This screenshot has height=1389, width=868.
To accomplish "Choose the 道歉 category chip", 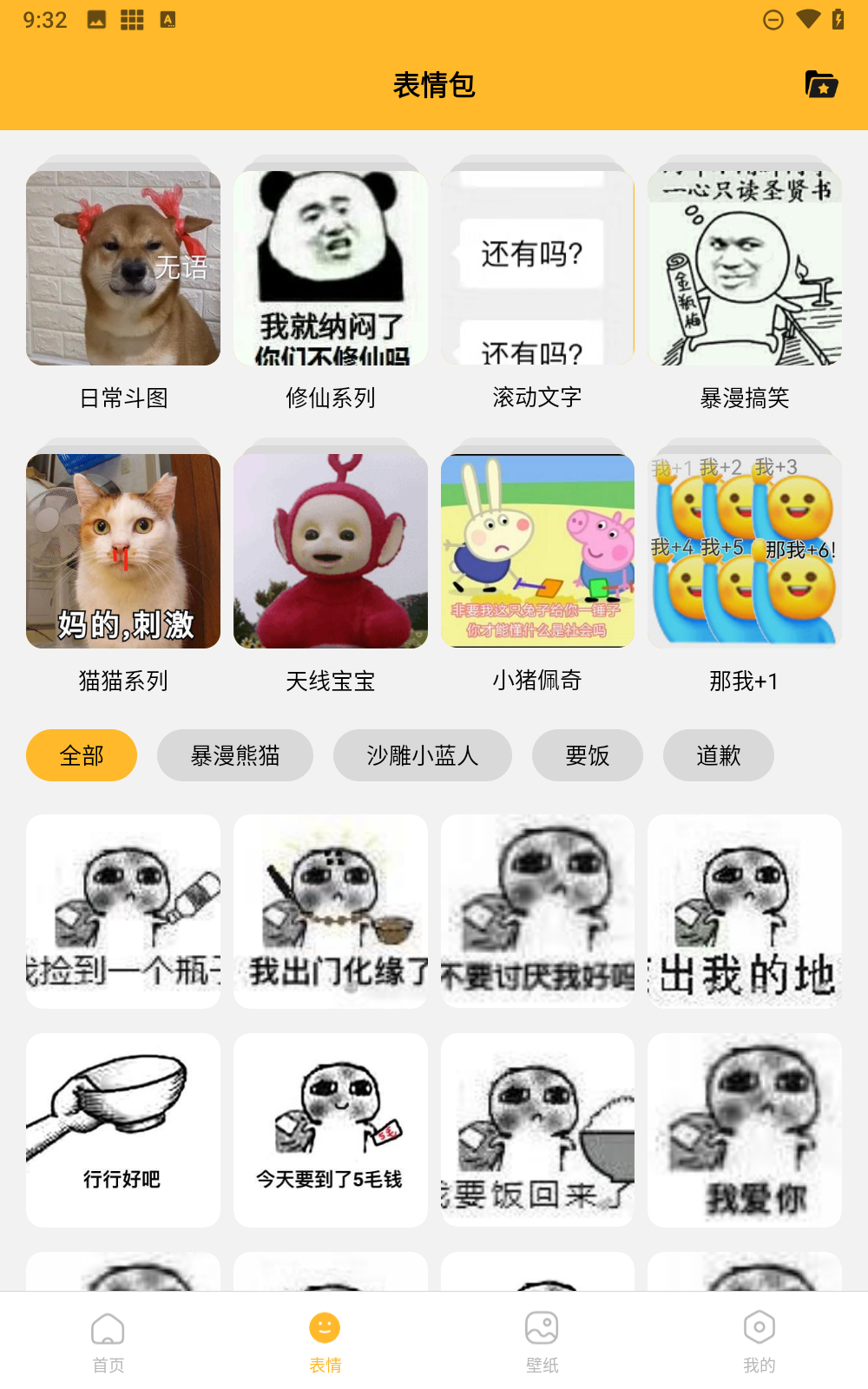I will [x=719, y=755].
